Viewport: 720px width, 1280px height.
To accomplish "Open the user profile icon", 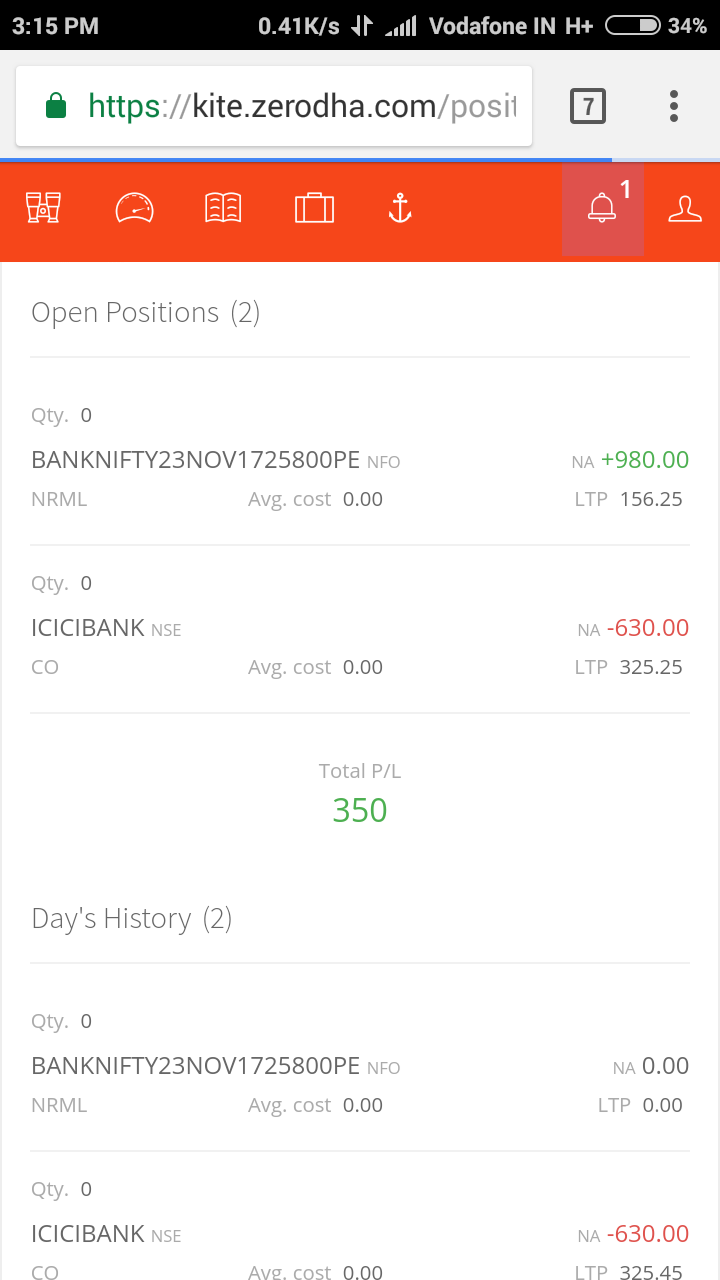I will click(685, 208).
